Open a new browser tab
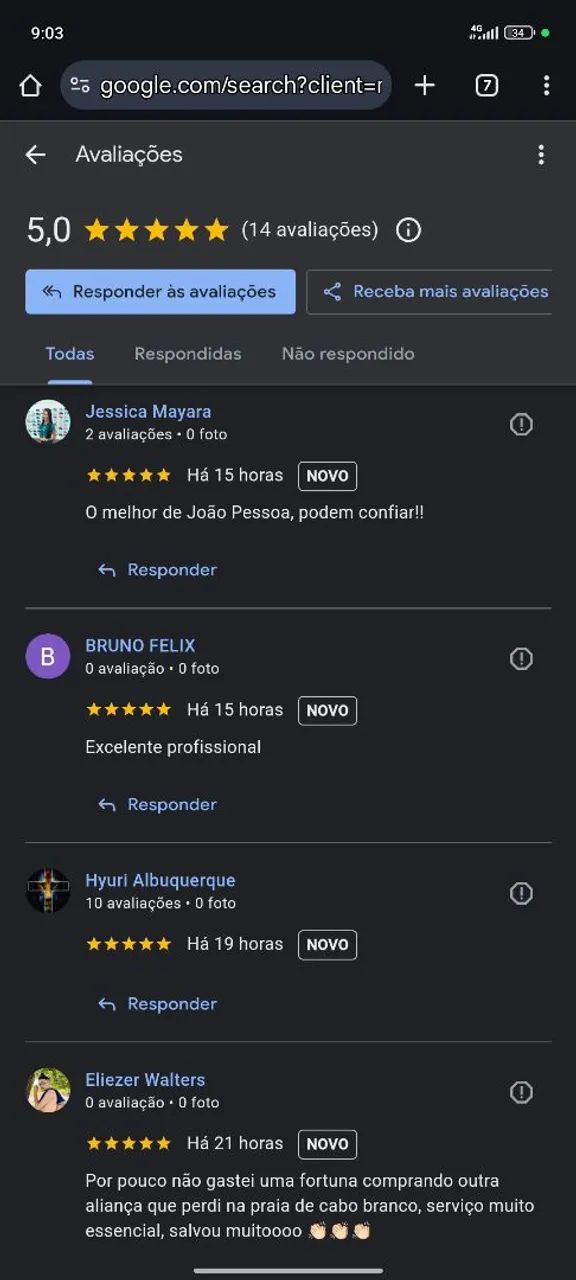Image resolution: width=576 pixels, height=1280 pixels. coord(425,86)
